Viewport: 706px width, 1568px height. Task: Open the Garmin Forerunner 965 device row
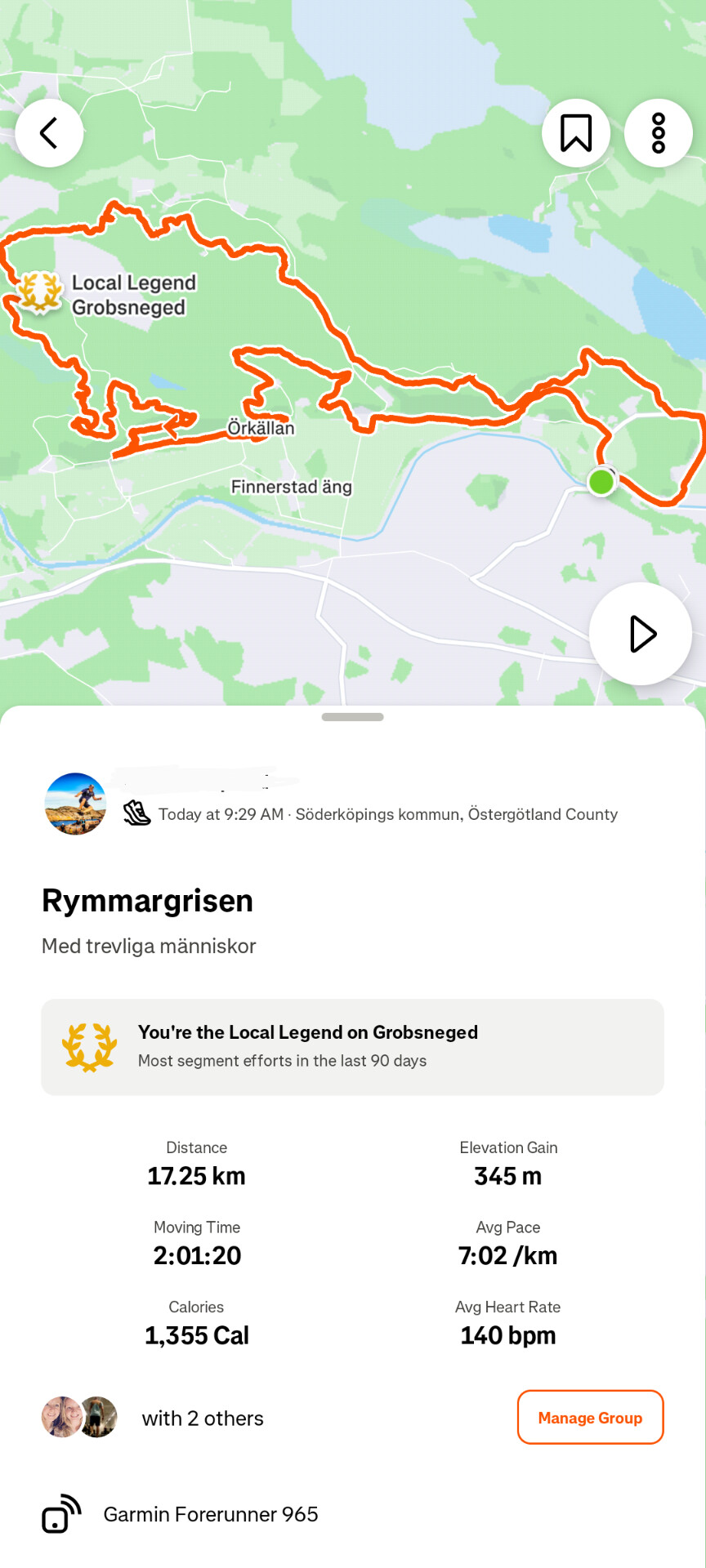(x=210, y=1514)
